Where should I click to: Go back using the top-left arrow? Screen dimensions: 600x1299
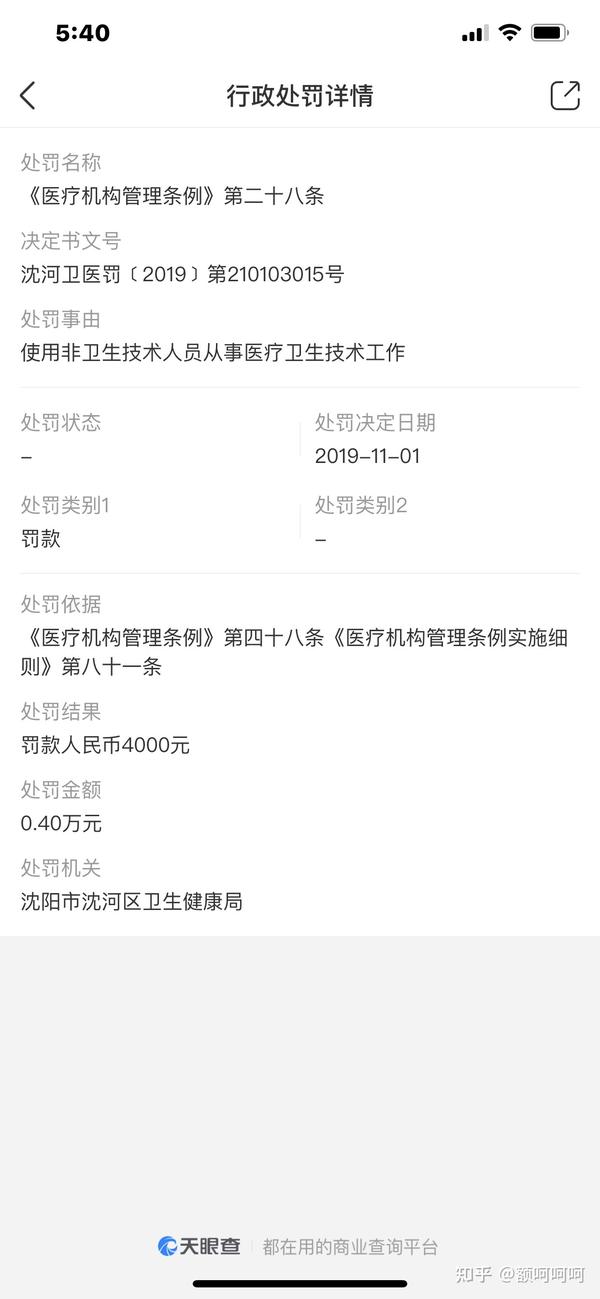pos(28,96)
